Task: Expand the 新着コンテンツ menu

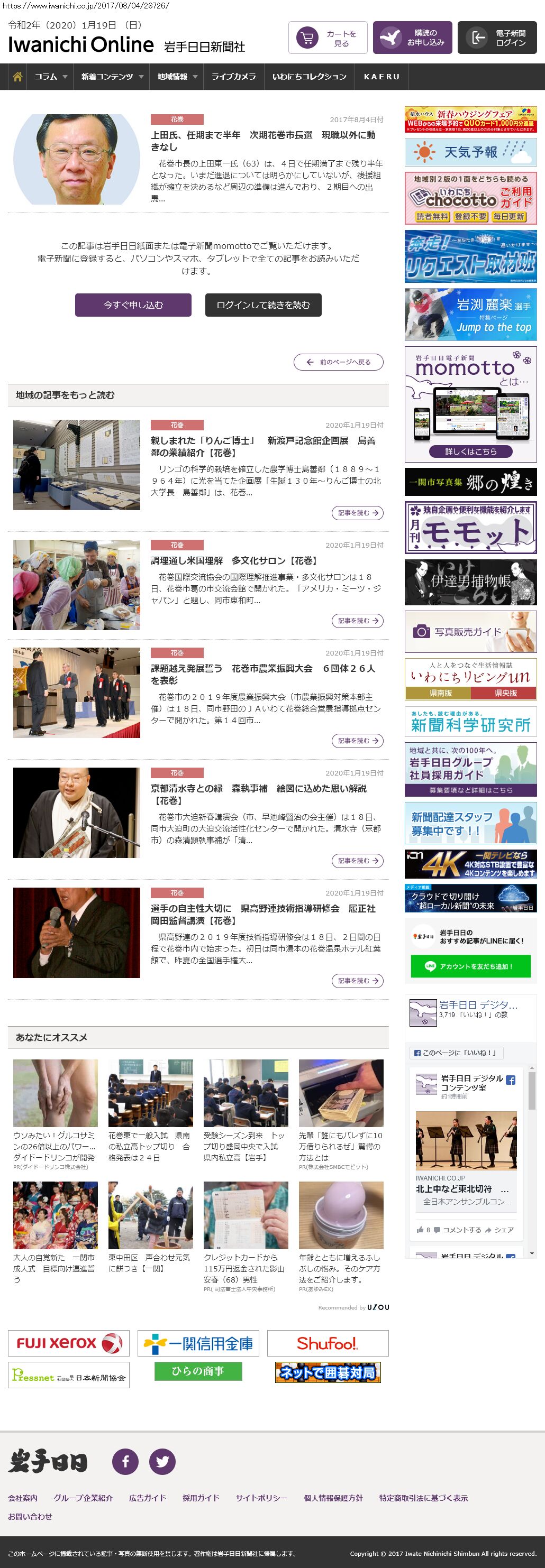Action: pyautogui.click(x=112, y=77)
